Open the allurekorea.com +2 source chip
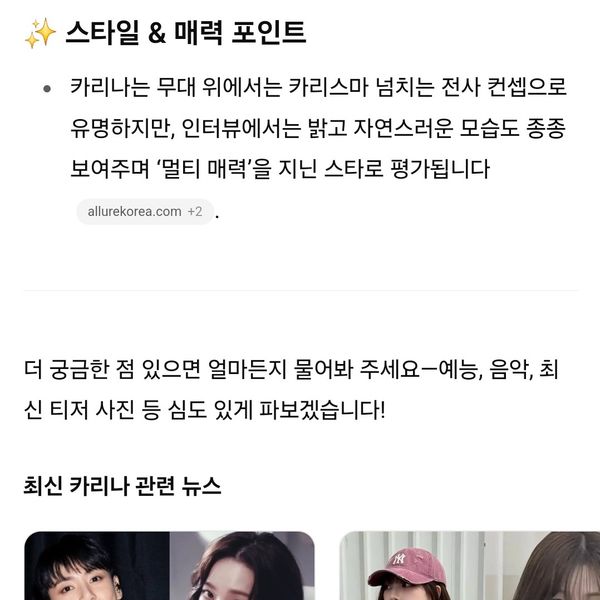600x600 pixels. coord(145,212)
